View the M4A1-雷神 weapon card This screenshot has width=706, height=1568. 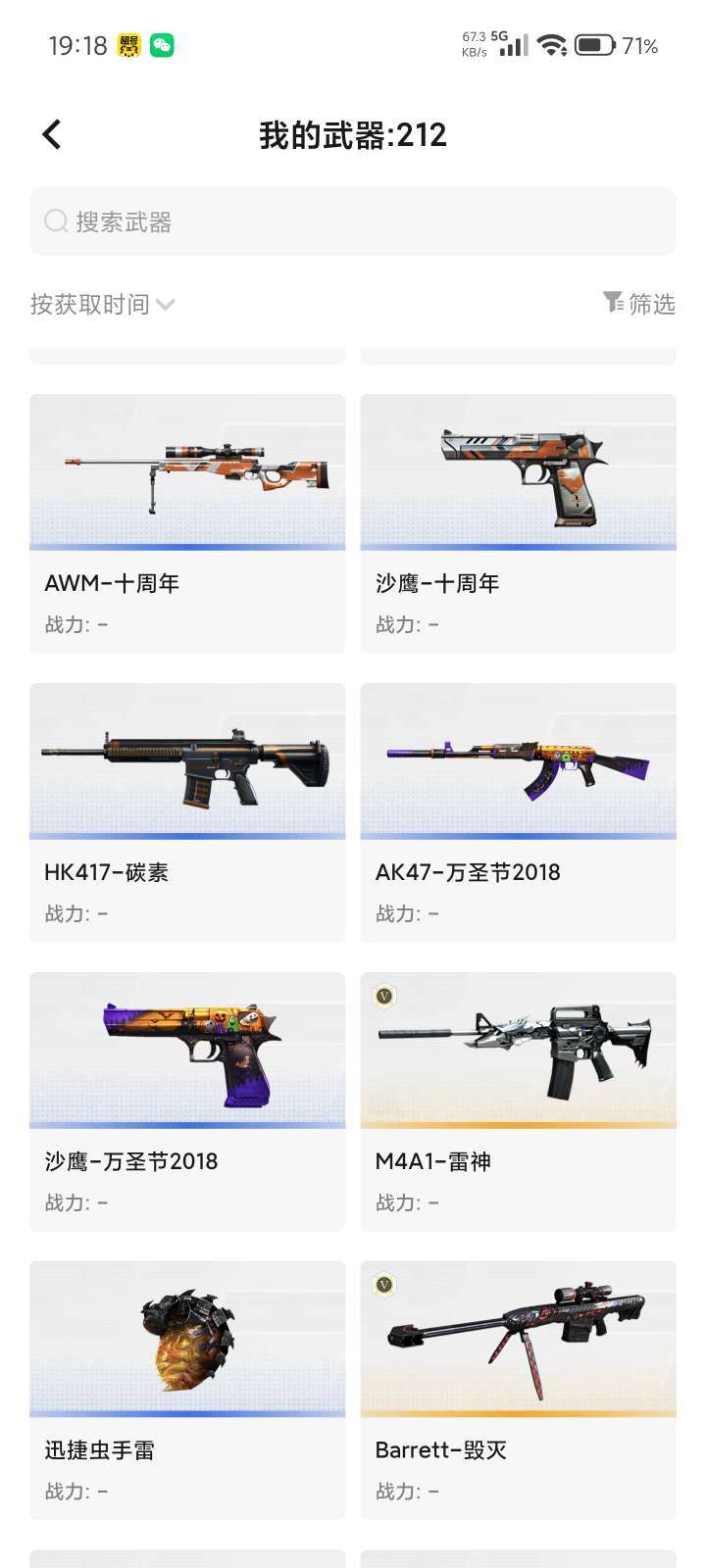tap(519, 1102)
